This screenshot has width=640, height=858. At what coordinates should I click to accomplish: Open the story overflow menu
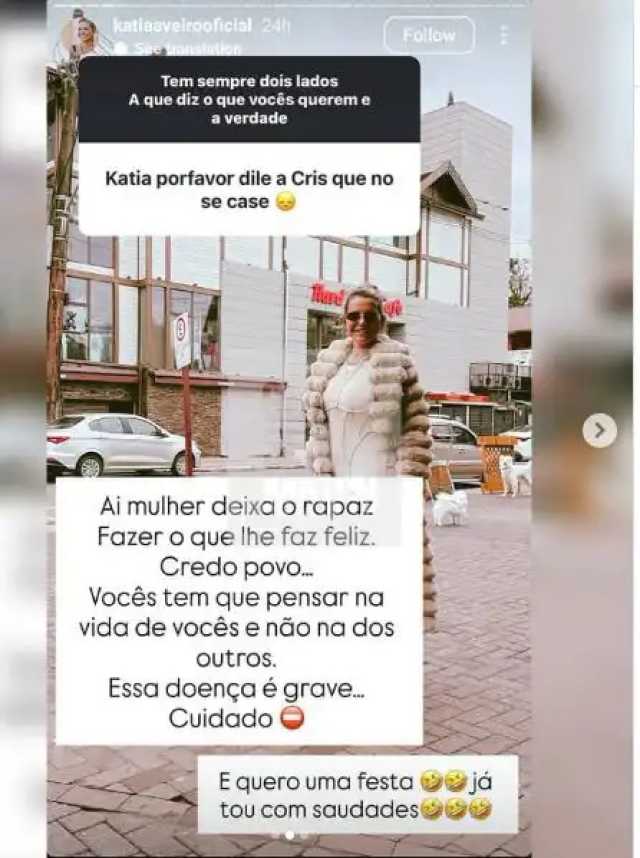[503, 35]
